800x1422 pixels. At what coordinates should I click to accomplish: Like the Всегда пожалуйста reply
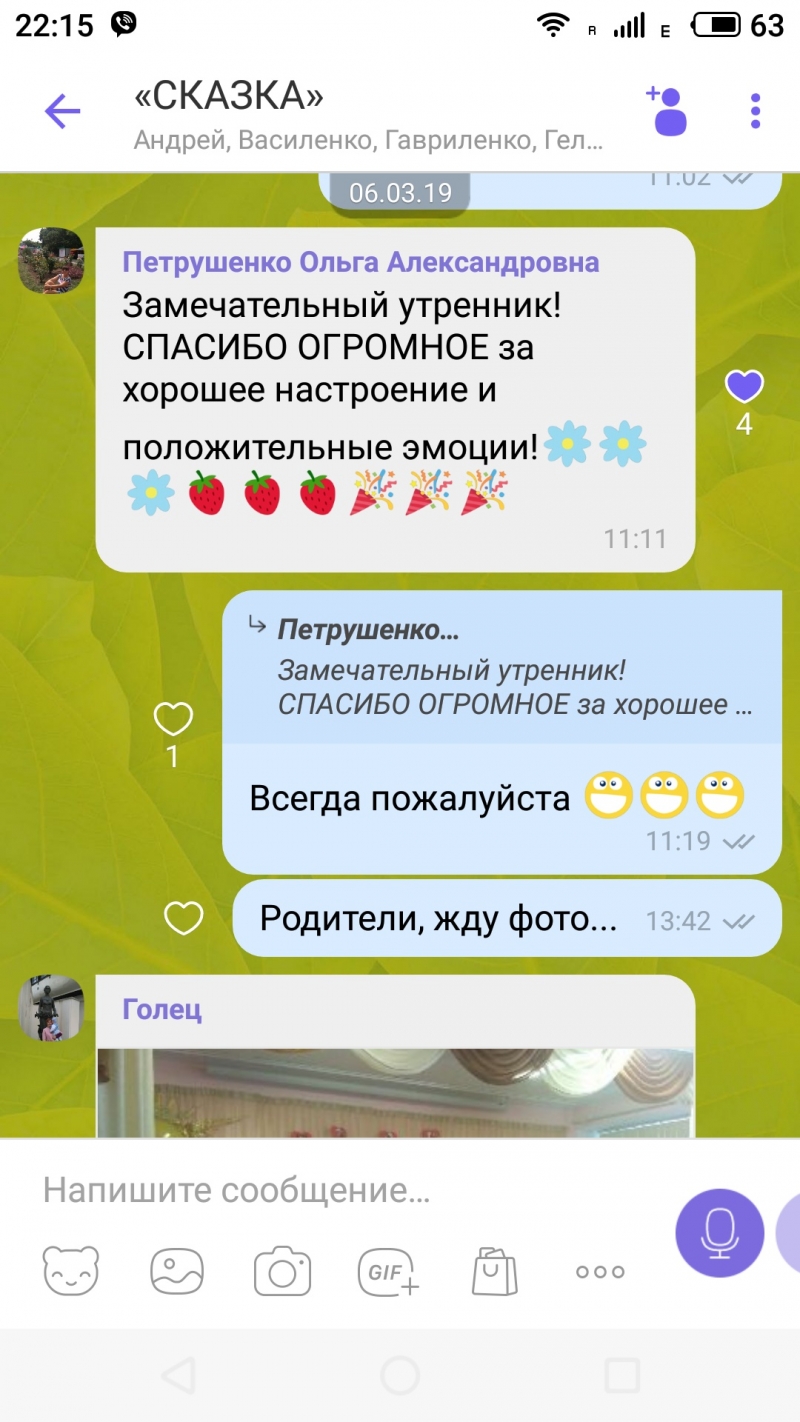(x=172, y=718)
